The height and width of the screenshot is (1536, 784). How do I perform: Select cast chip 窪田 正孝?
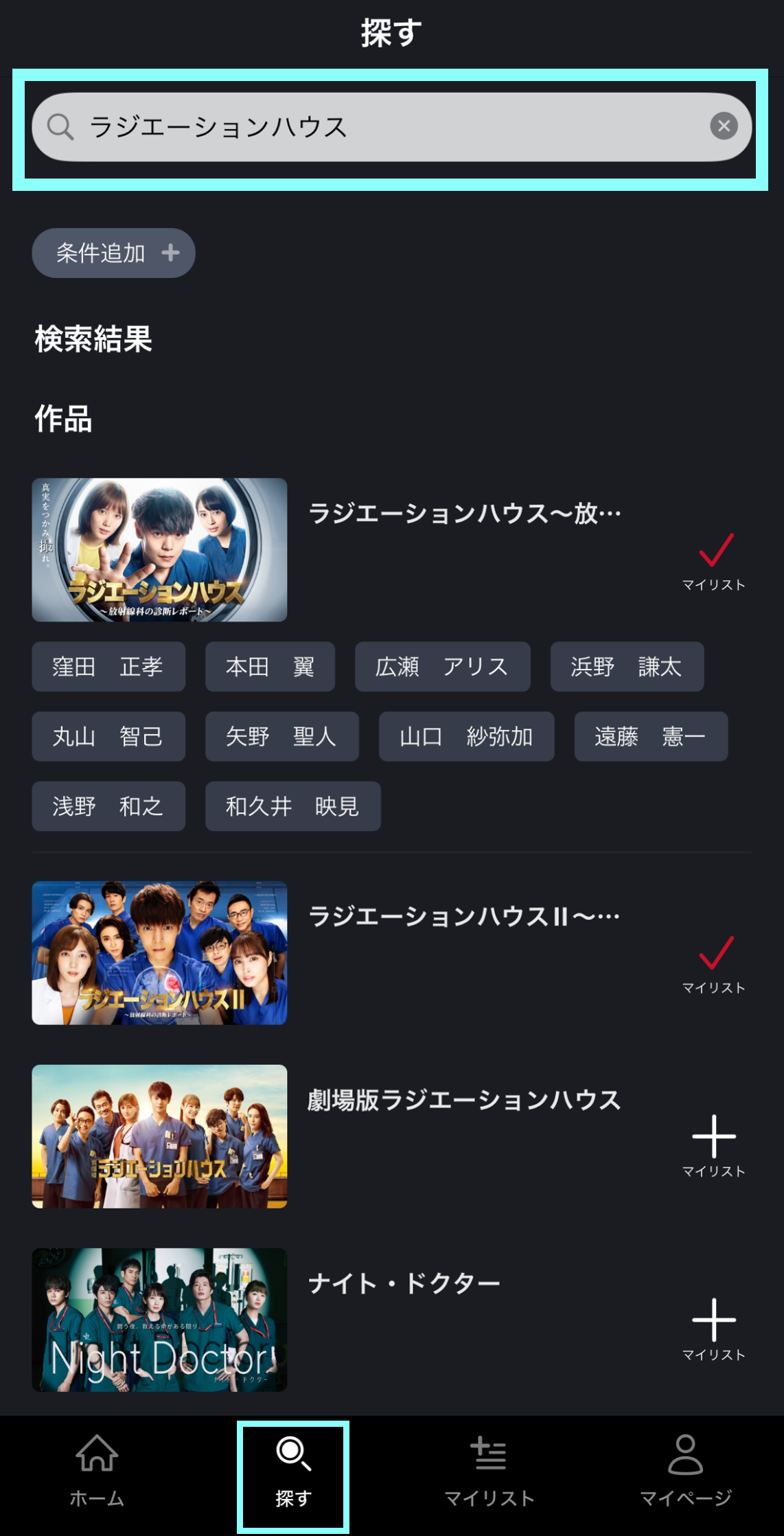108,667
